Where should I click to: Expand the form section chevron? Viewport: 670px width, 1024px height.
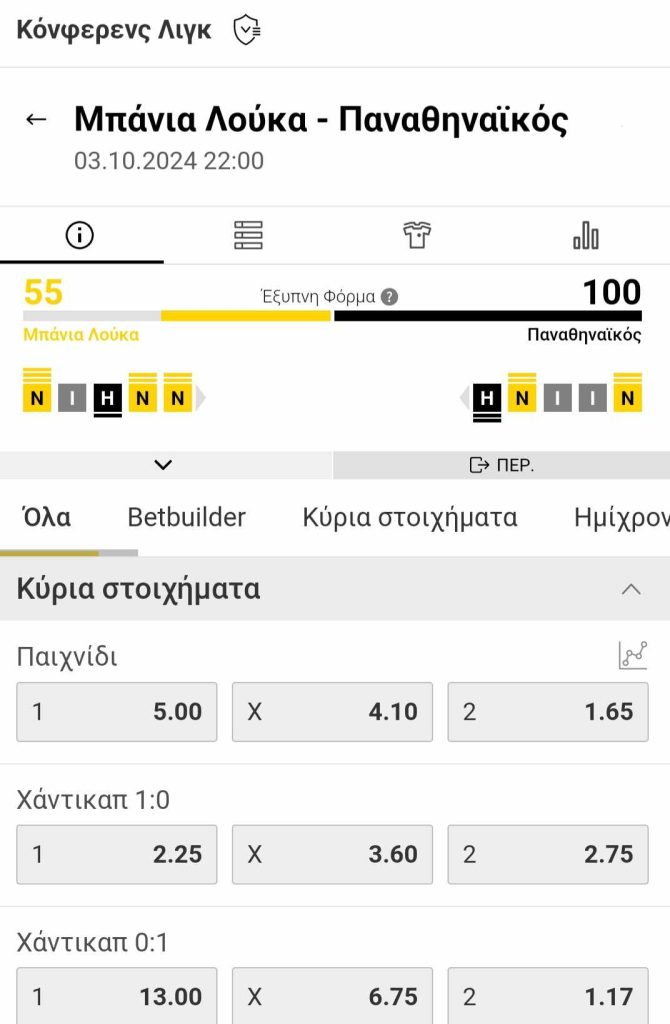coord(164,465)
